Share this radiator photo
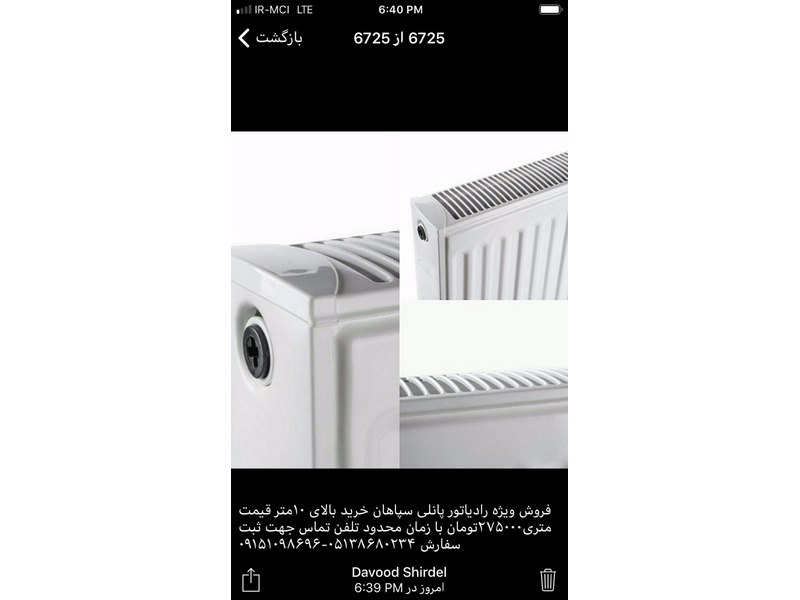 click(251, 579)
